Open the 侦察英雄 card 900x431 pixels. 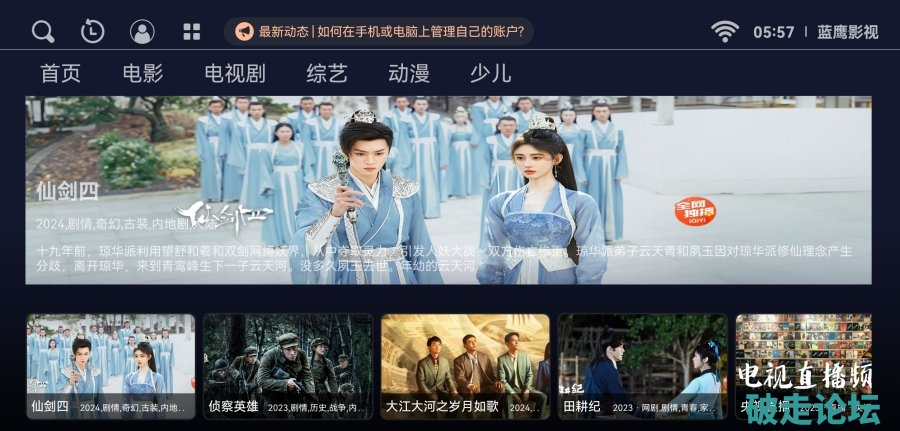pos(288,365)
